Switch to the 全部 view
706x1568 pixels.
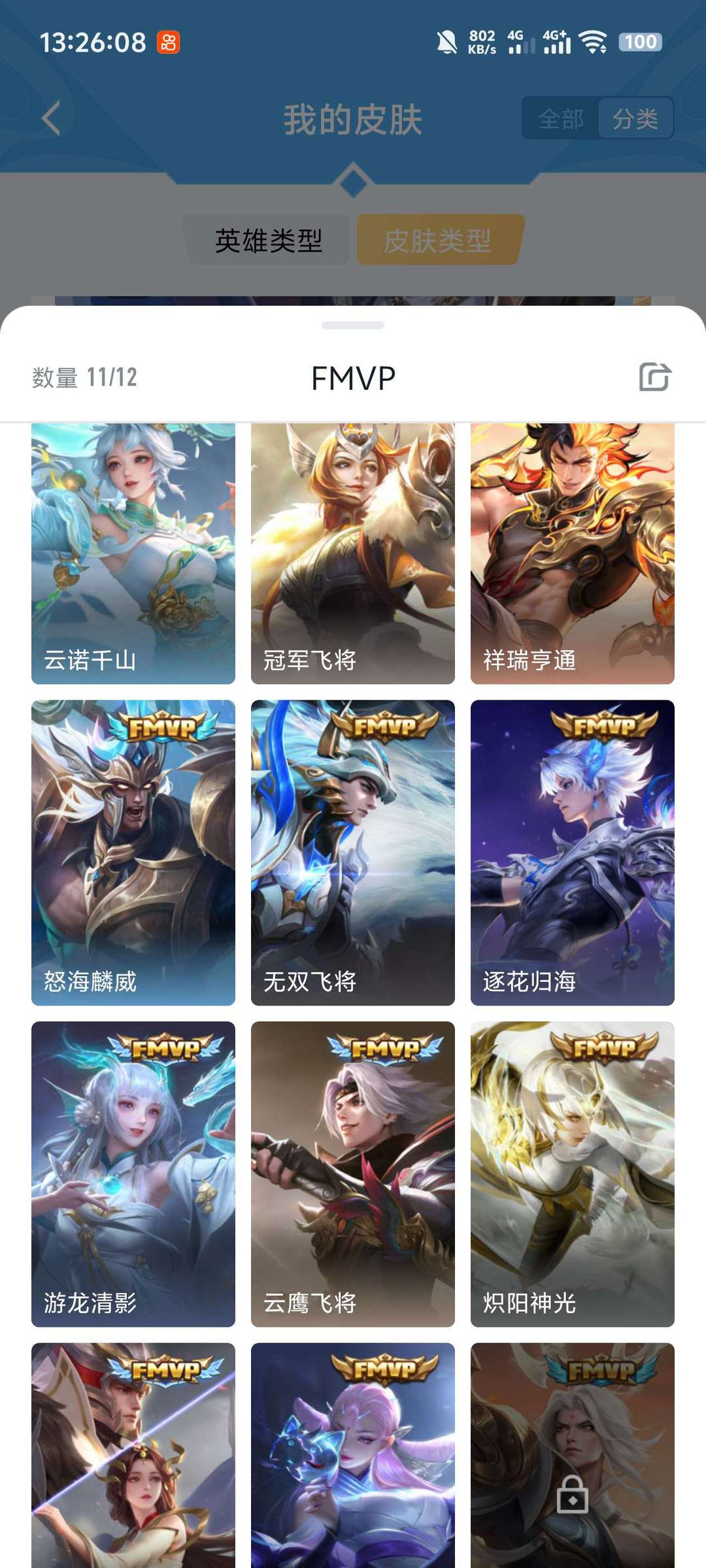click(x=560, y=118)
